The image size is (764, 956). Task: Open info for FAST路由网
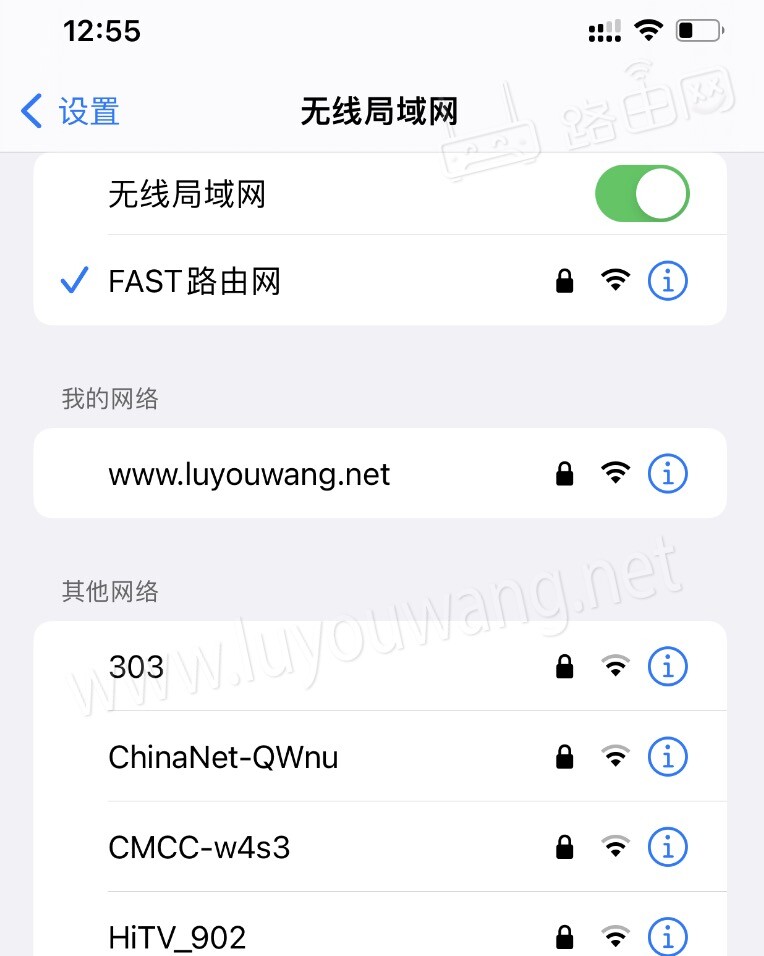(668, 282)
